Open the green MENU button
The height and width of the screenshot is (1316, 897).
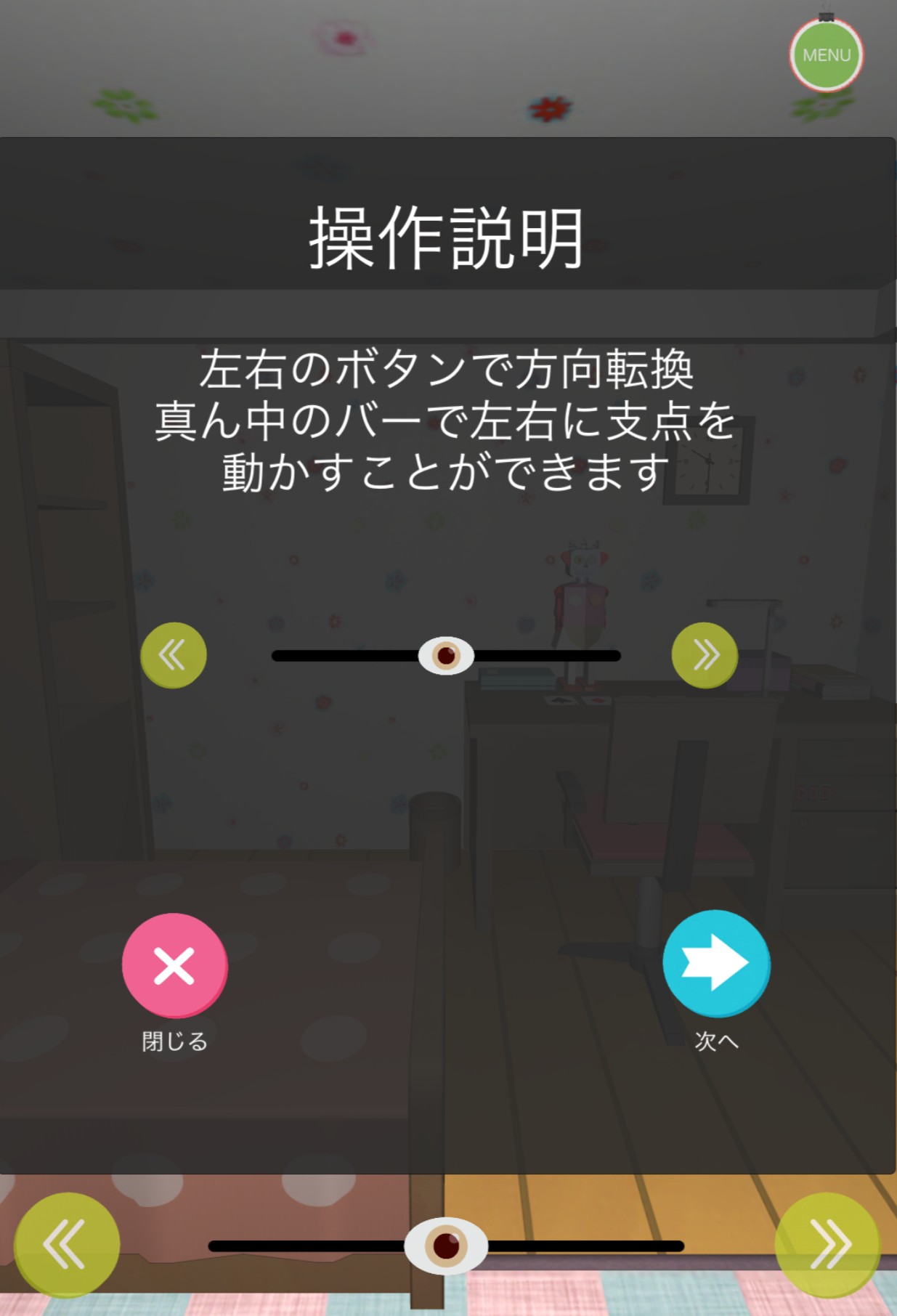[826, 55]
